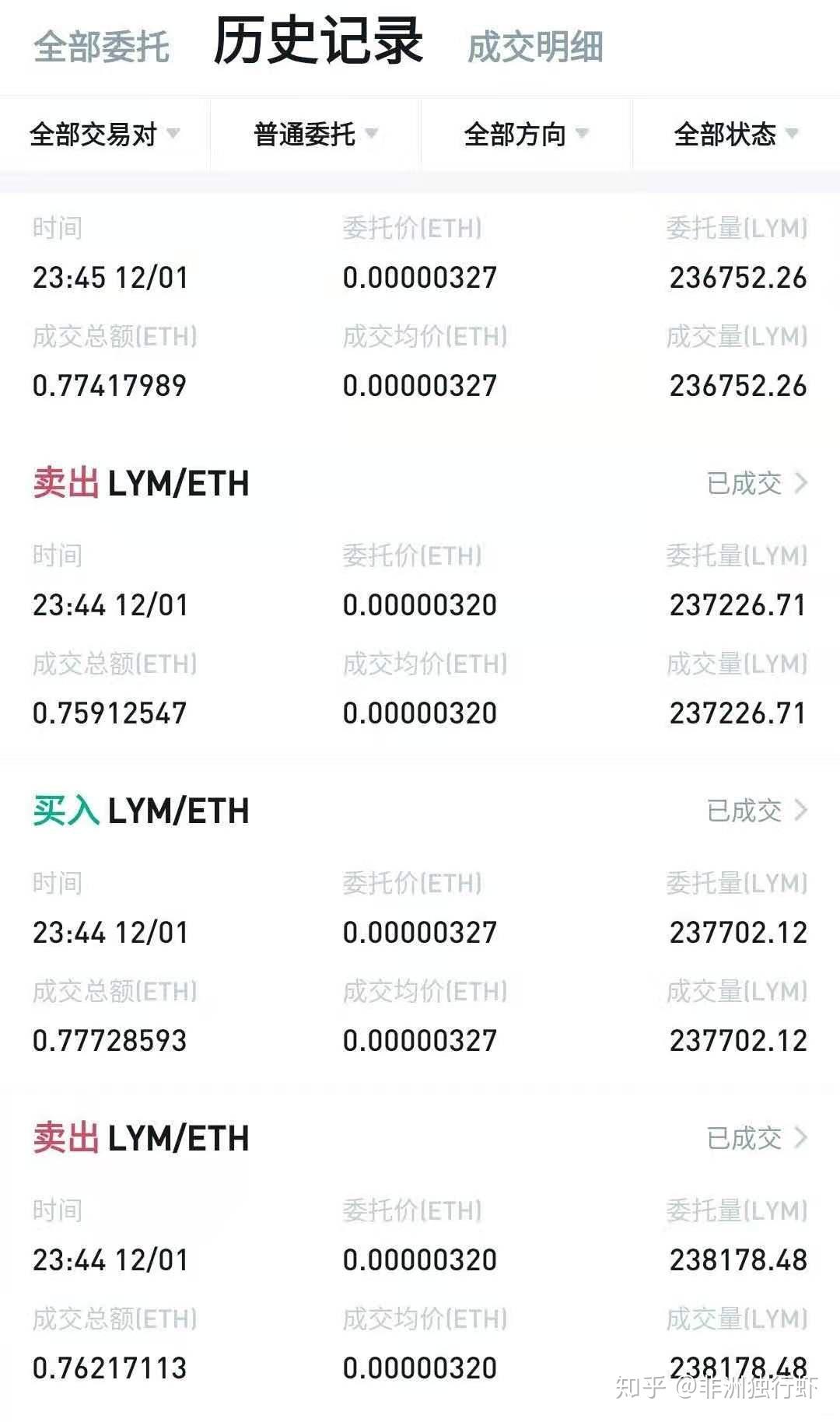Open the 全部方向 direction dropdown

point(521,134)
